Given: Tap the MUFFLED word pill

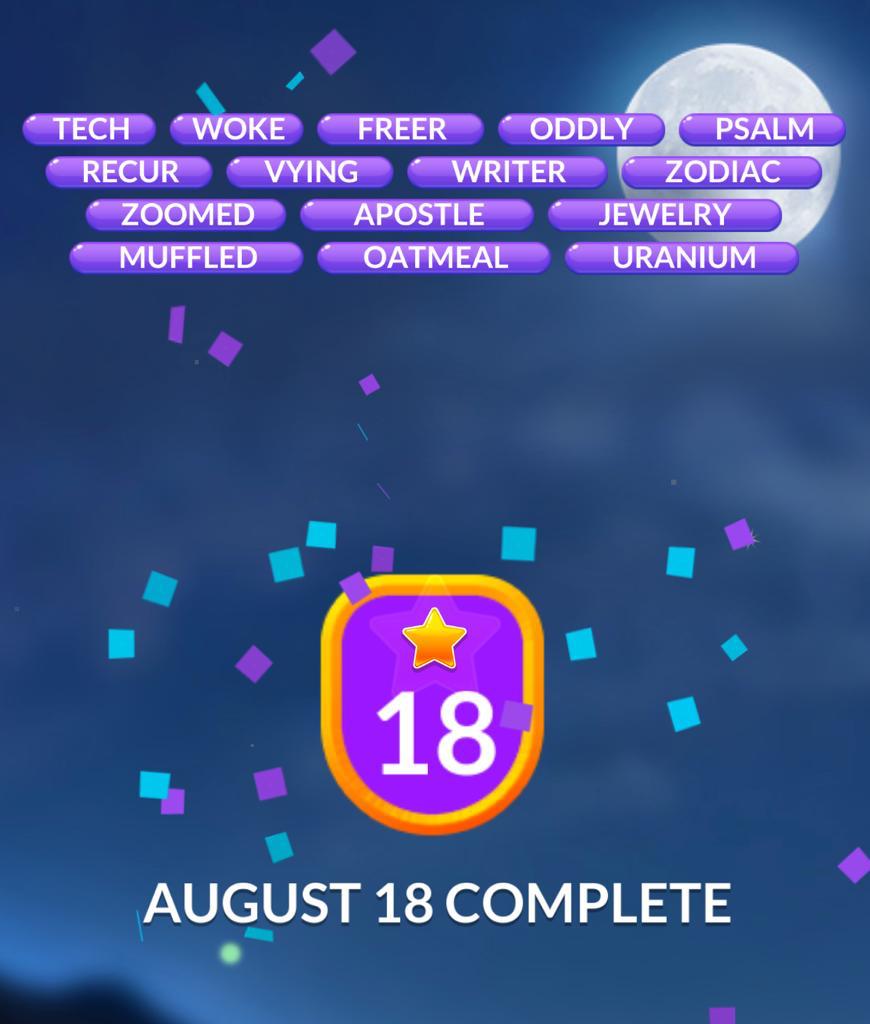Looking at the screenshot, I should click(187, 258).
